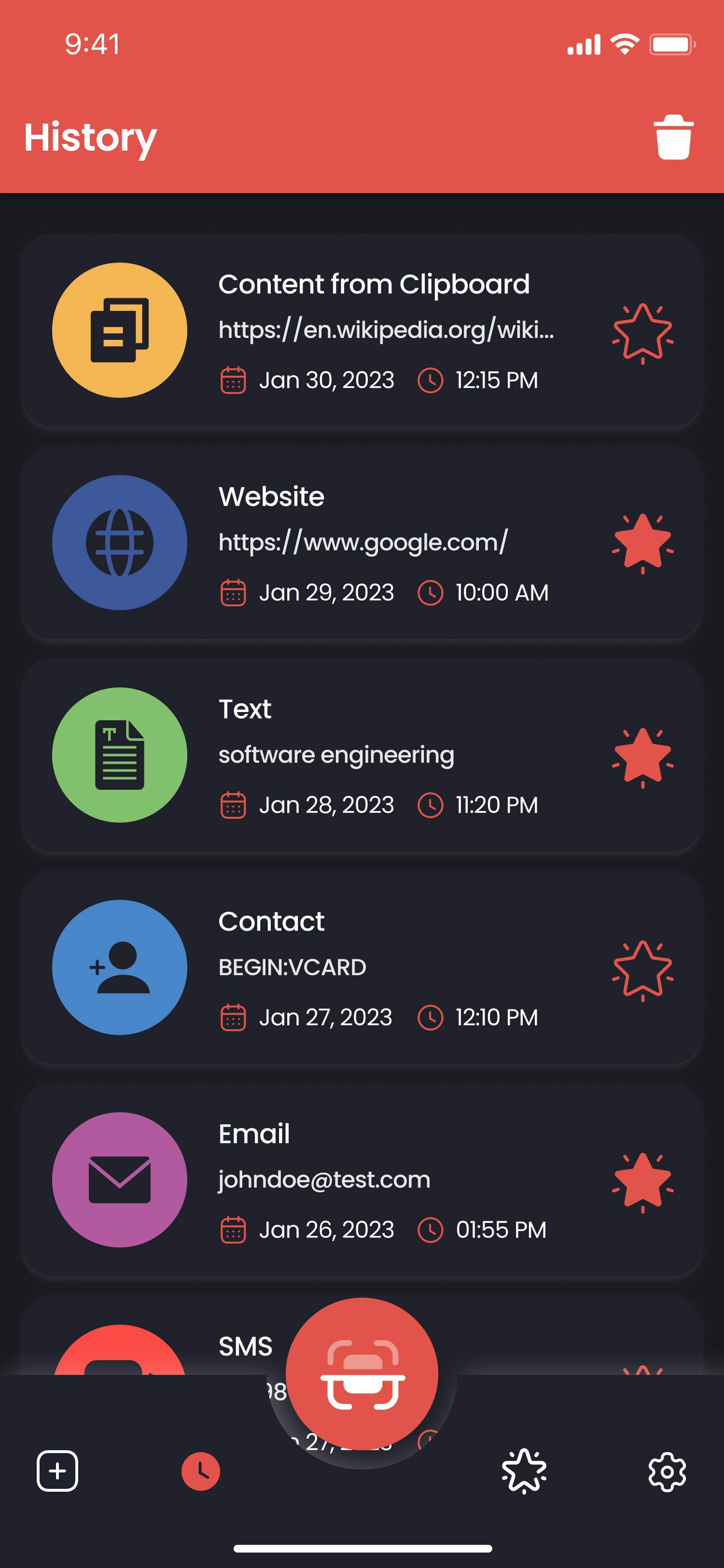Viewport: 724px width, 1568px height.
Task: Open the settings gear tab
Action: pos(667,1471)
